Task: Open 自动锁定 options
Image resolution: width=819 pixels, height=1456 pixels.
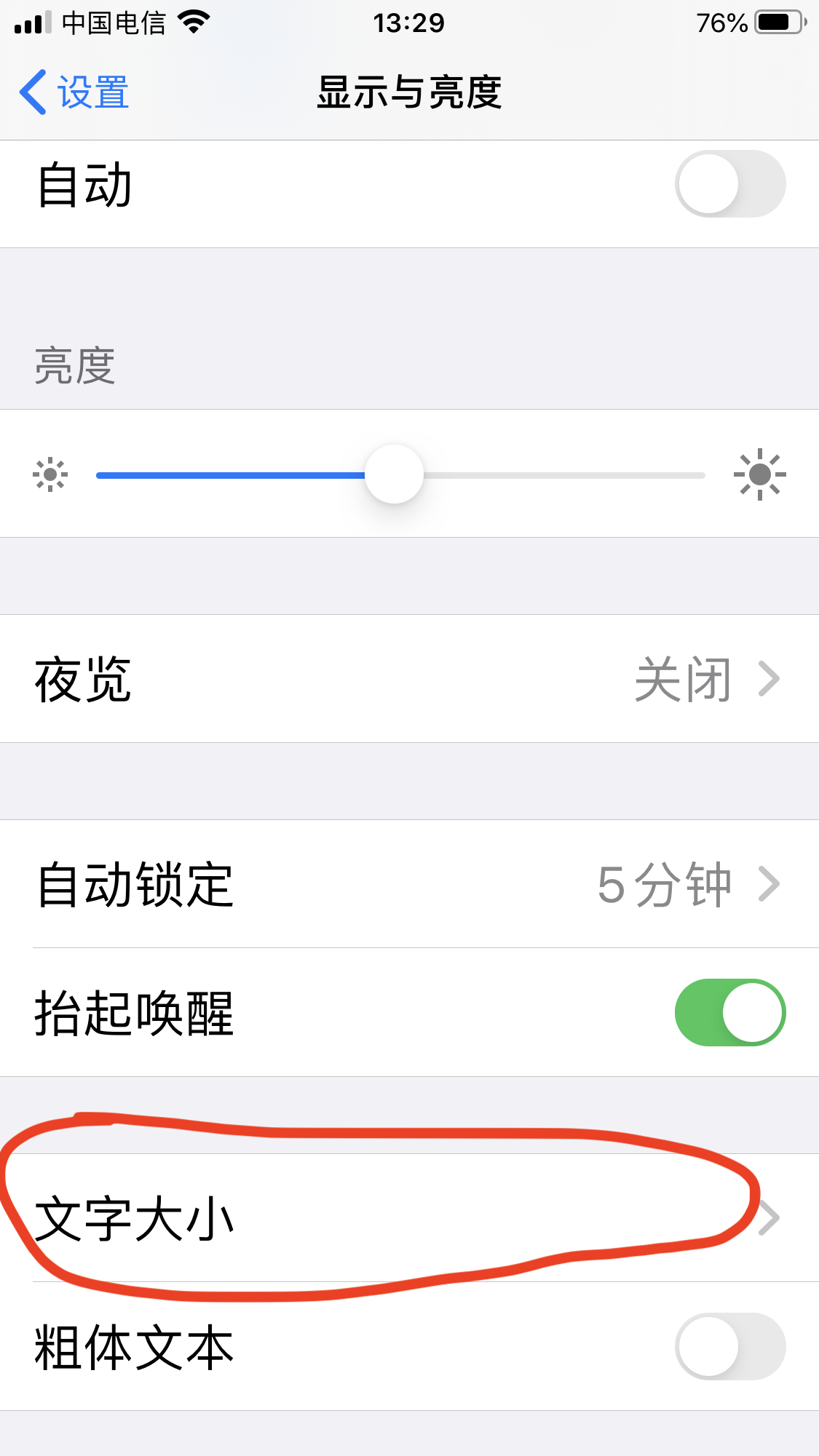Action: (409, 884)
